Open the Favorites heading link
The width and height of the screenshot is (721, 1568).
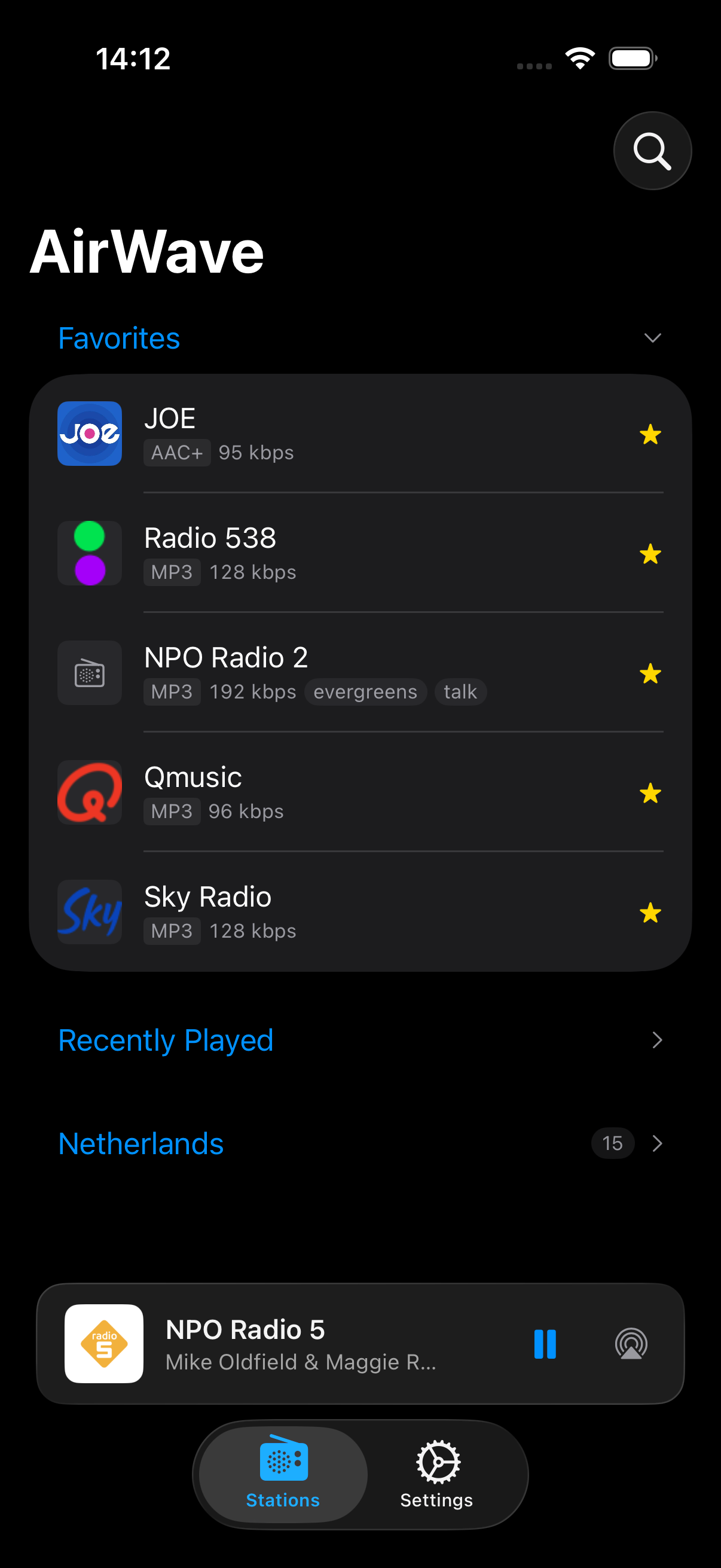point(118,338)
